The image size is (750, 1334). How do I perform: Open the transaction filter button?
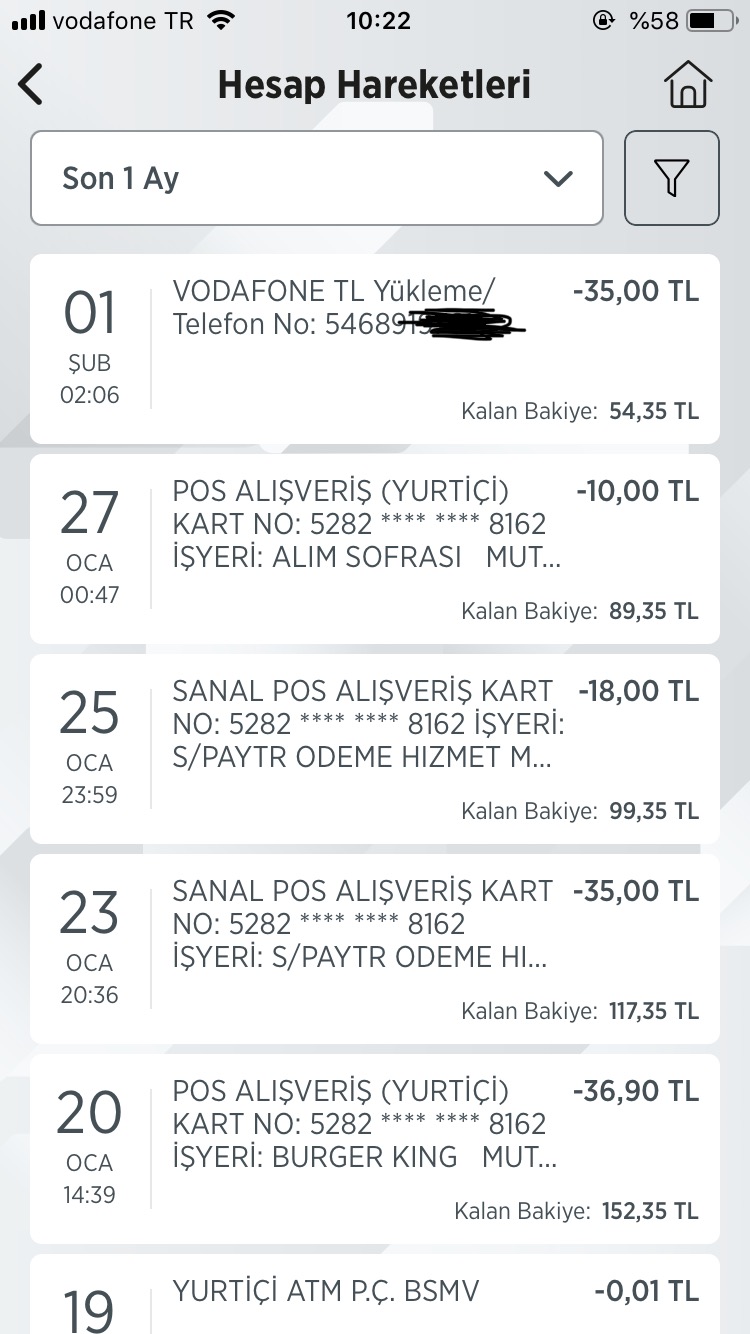[672, 178]
